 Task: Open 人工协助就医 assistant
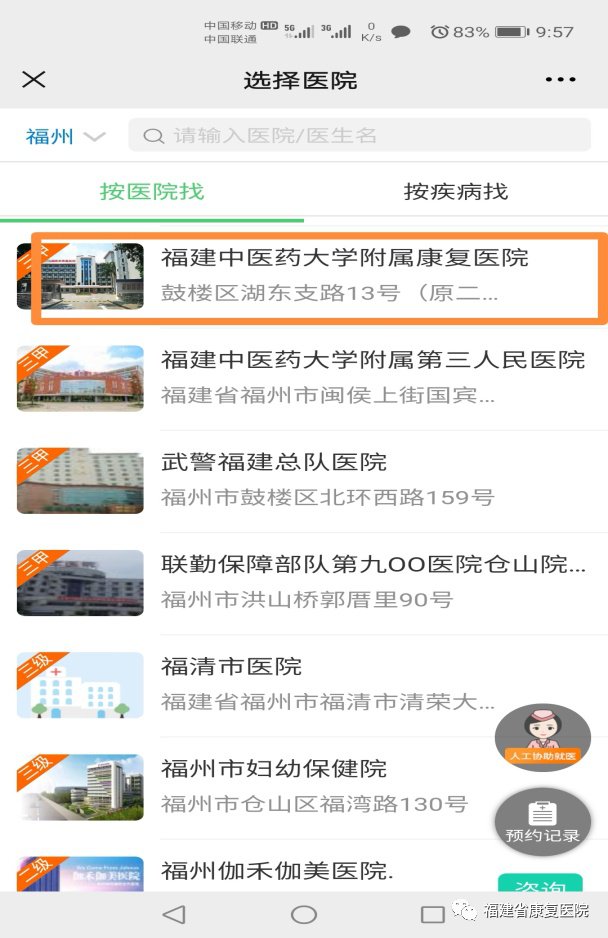click(542, 737)
